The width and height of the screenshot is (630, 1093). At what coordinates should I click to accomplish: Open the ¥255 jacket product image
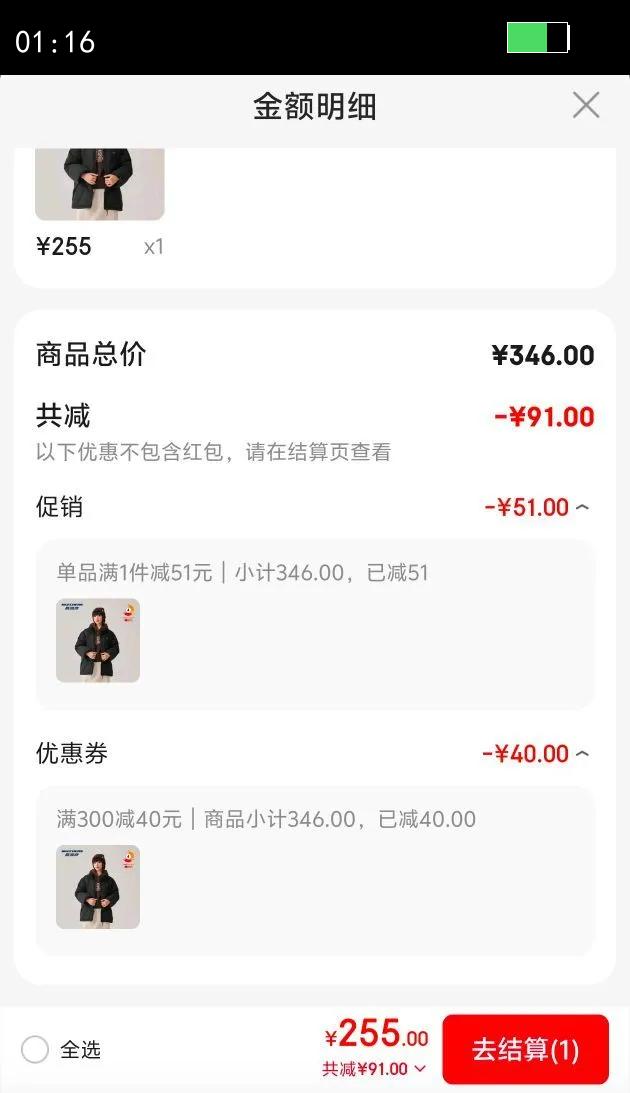99,183
